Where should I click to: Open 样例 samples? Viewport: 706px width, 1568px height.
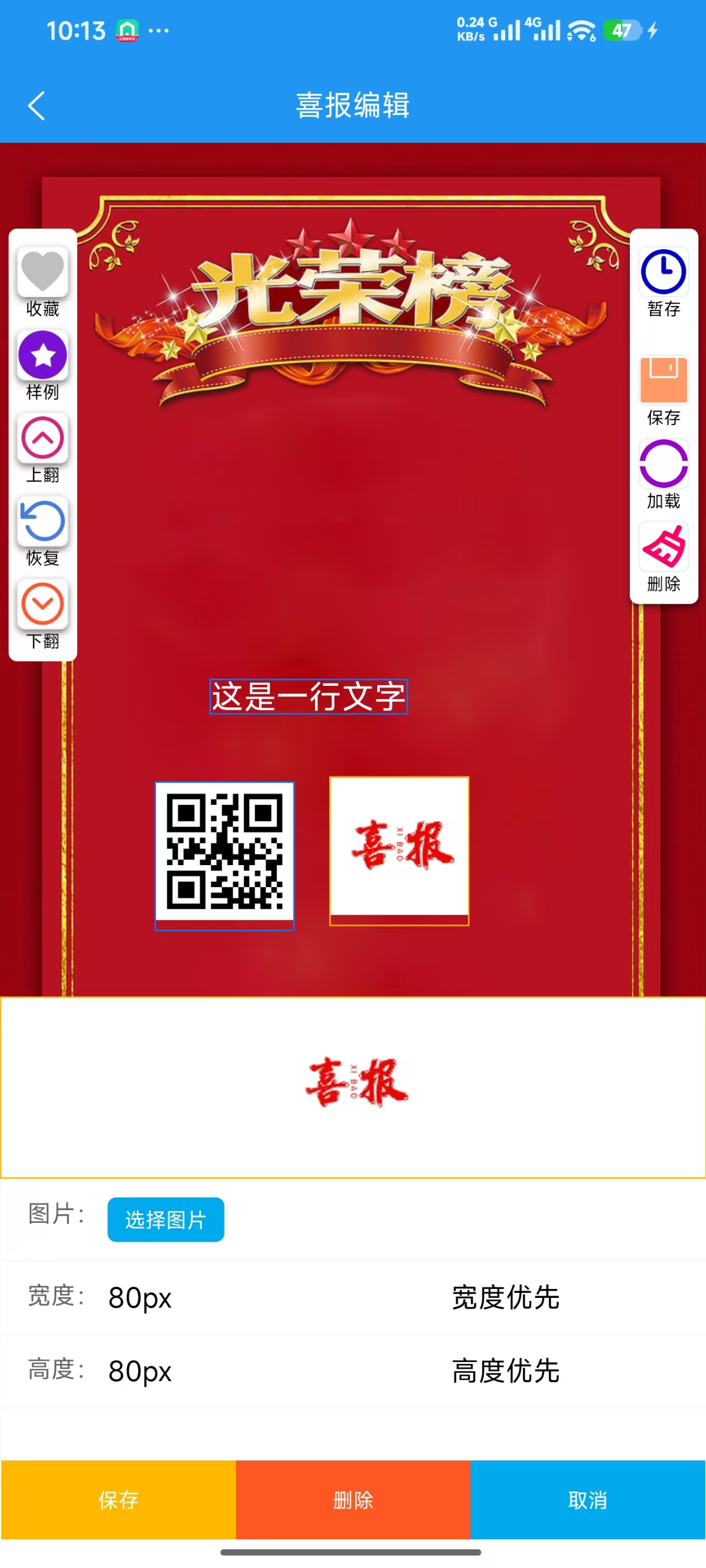(42, 356)
